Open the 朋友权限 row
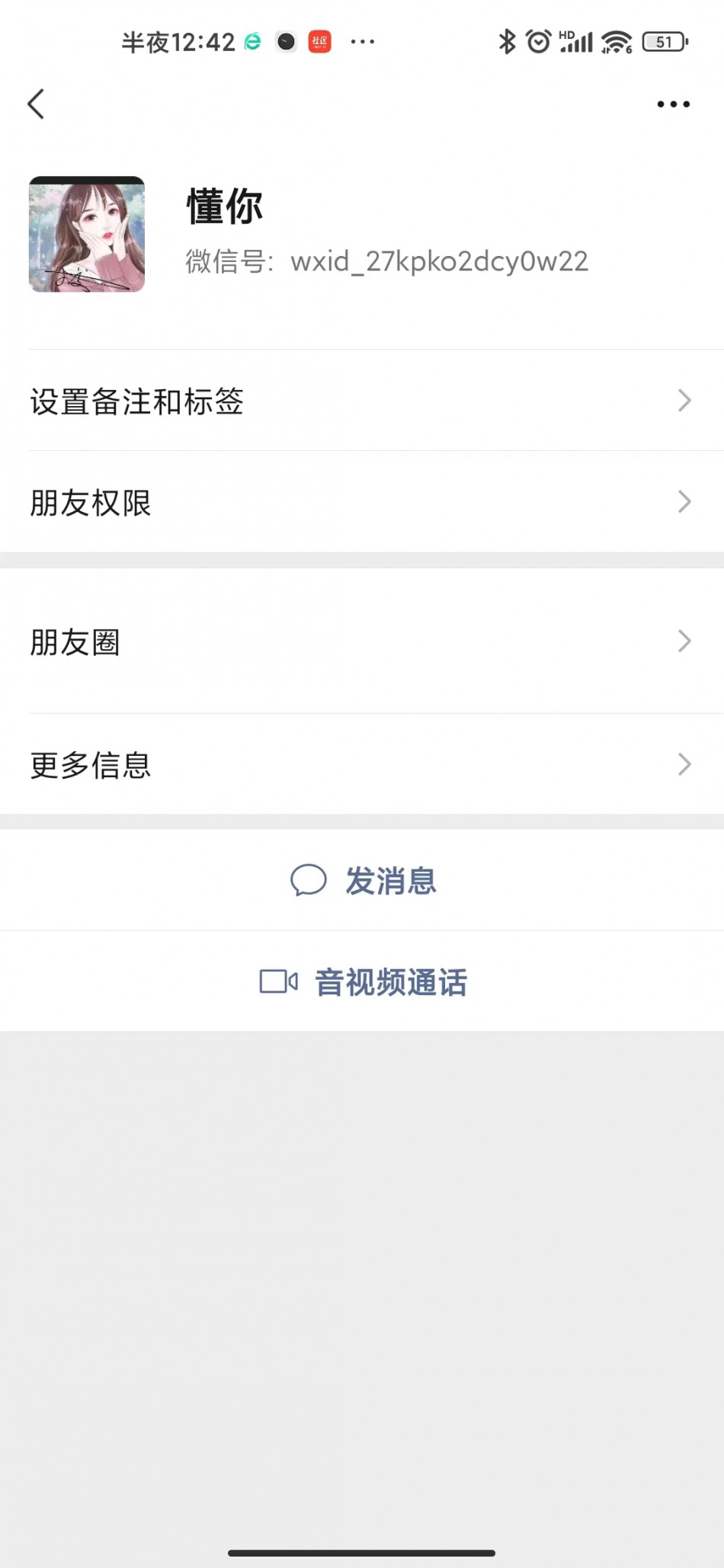724x1568 pixels. click(x=361, y=502)
